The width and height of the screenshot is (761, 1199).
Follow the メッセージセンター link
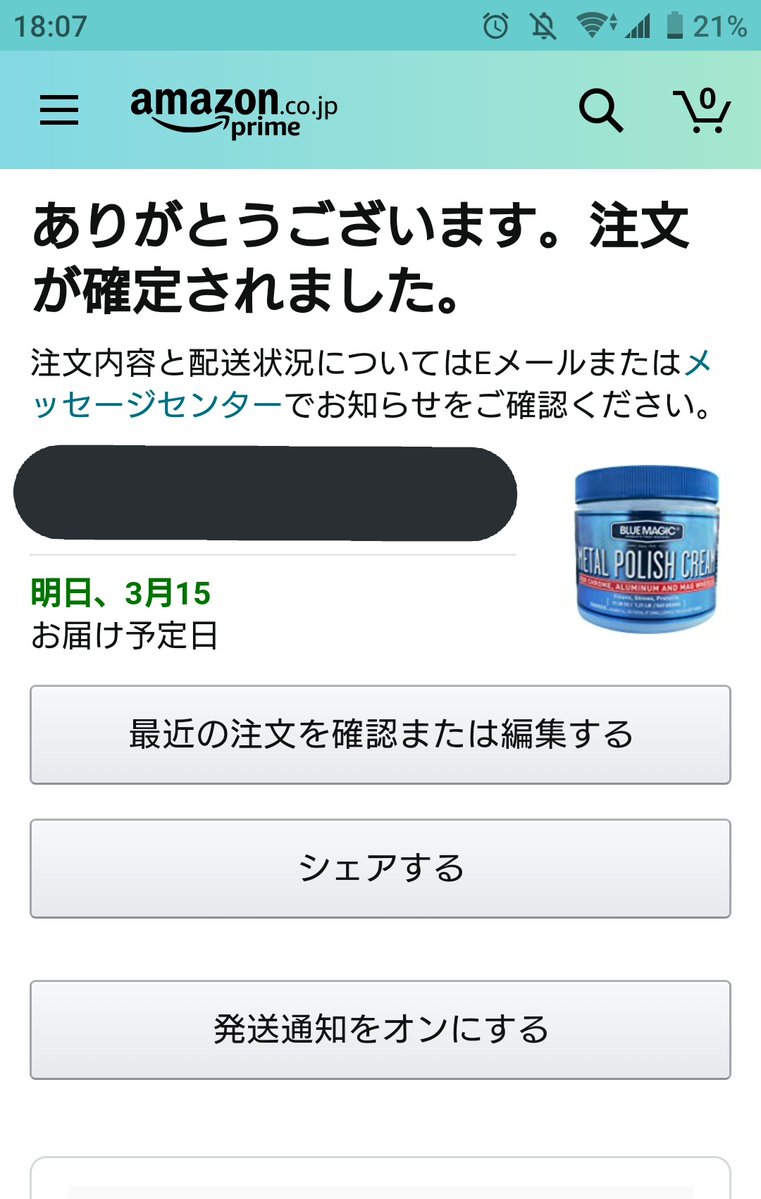point(157,407)
